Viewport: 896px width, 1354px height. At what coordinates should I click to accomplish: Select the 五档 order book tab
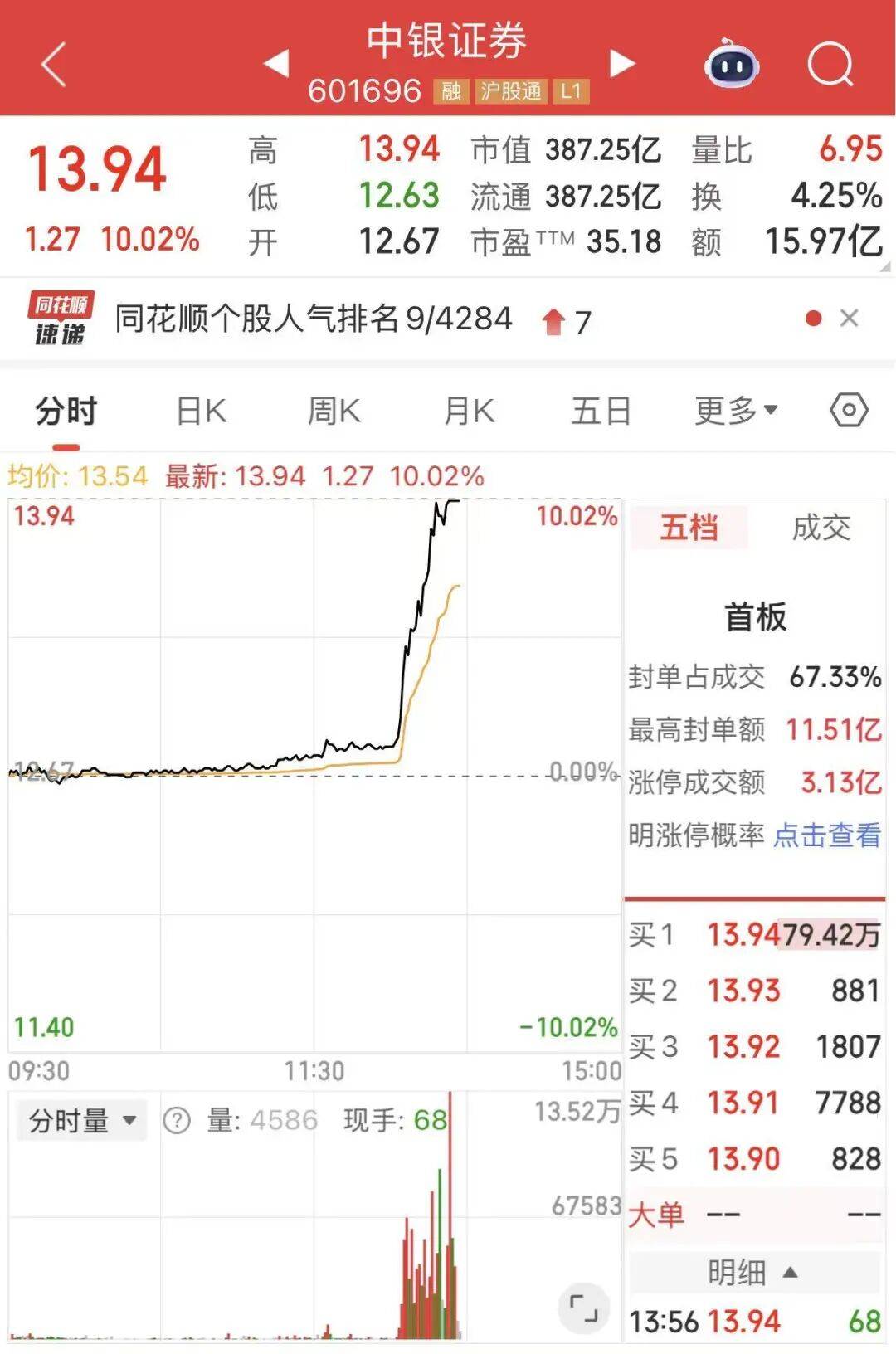[x=689, y=528]
